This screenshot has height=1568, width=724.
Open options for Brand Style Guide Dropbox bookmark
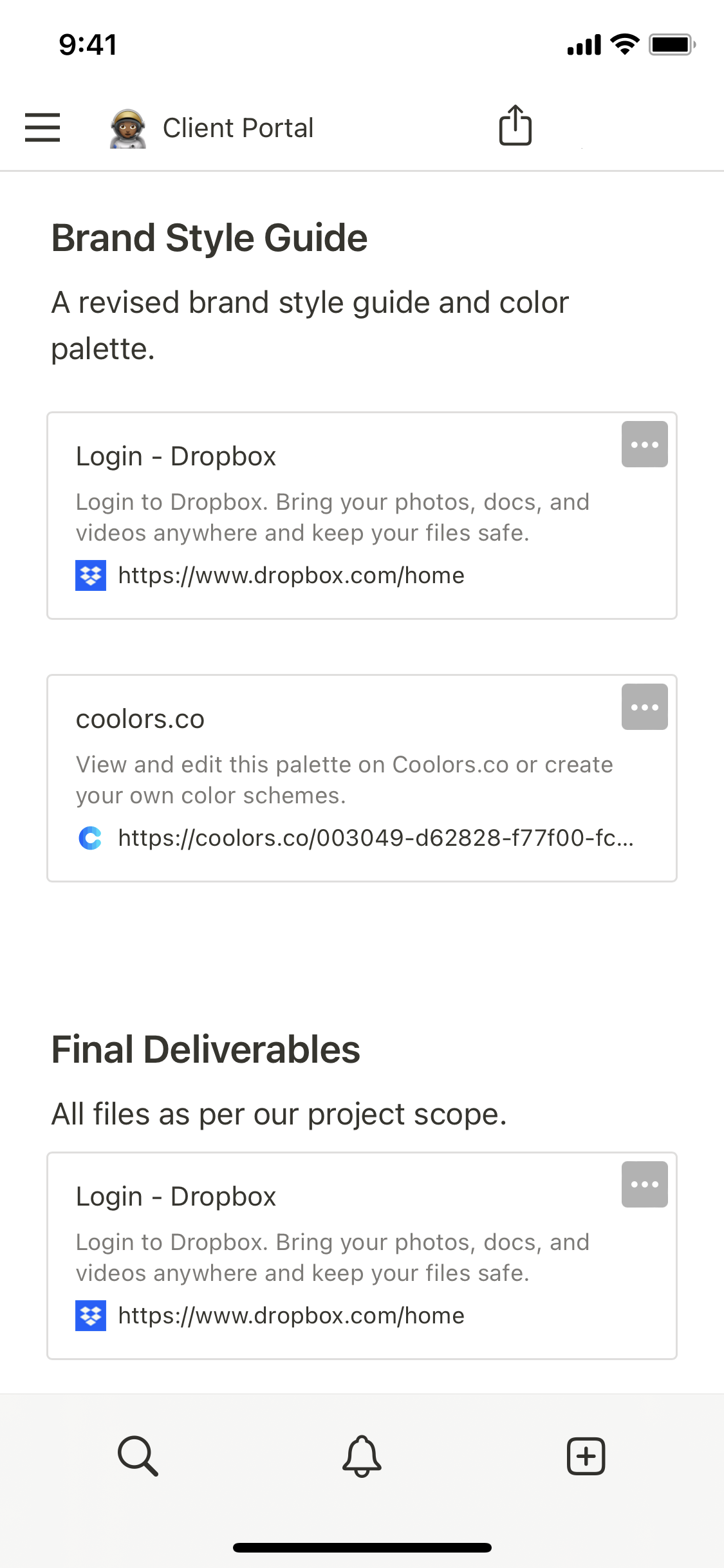coord(644,445)
